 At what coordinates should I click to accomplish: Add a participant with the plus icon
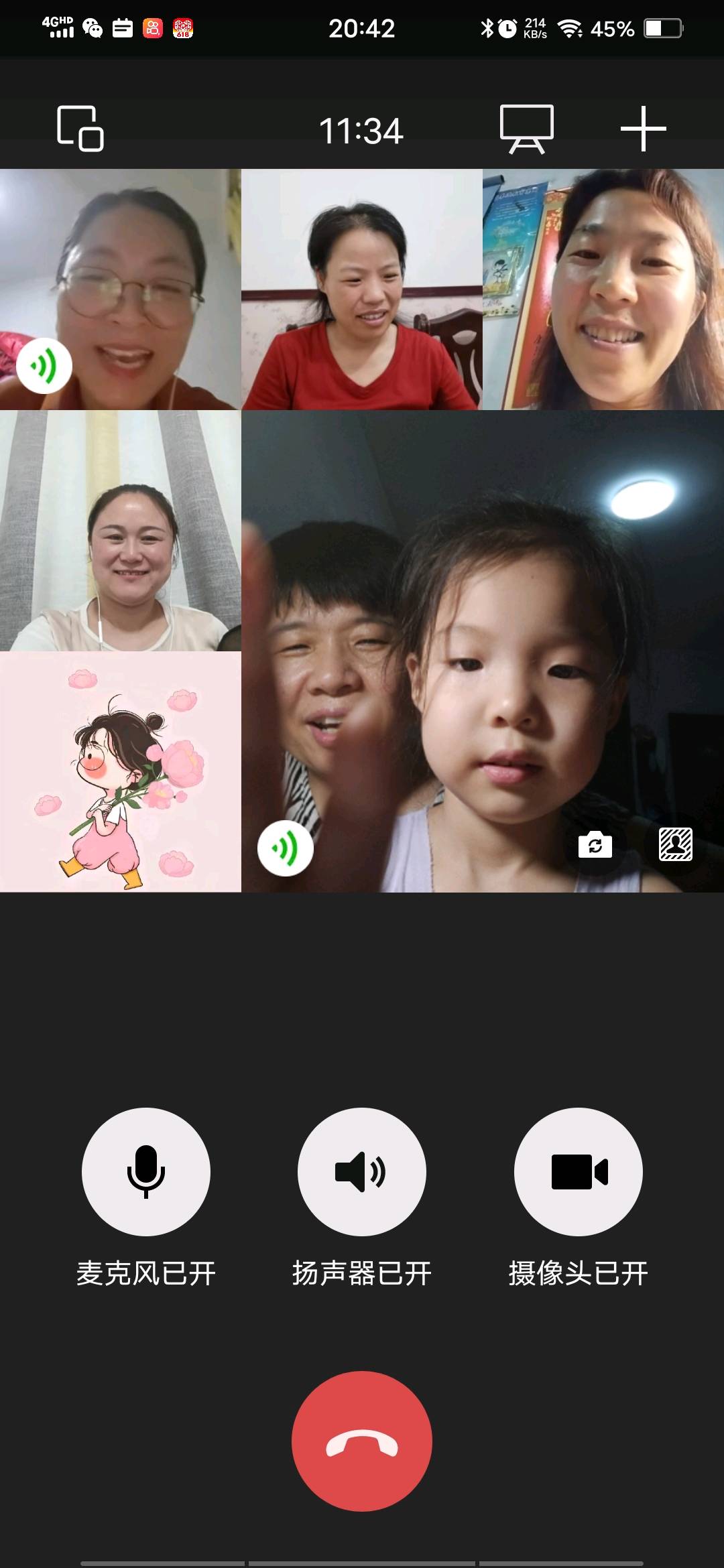(643, 129)
